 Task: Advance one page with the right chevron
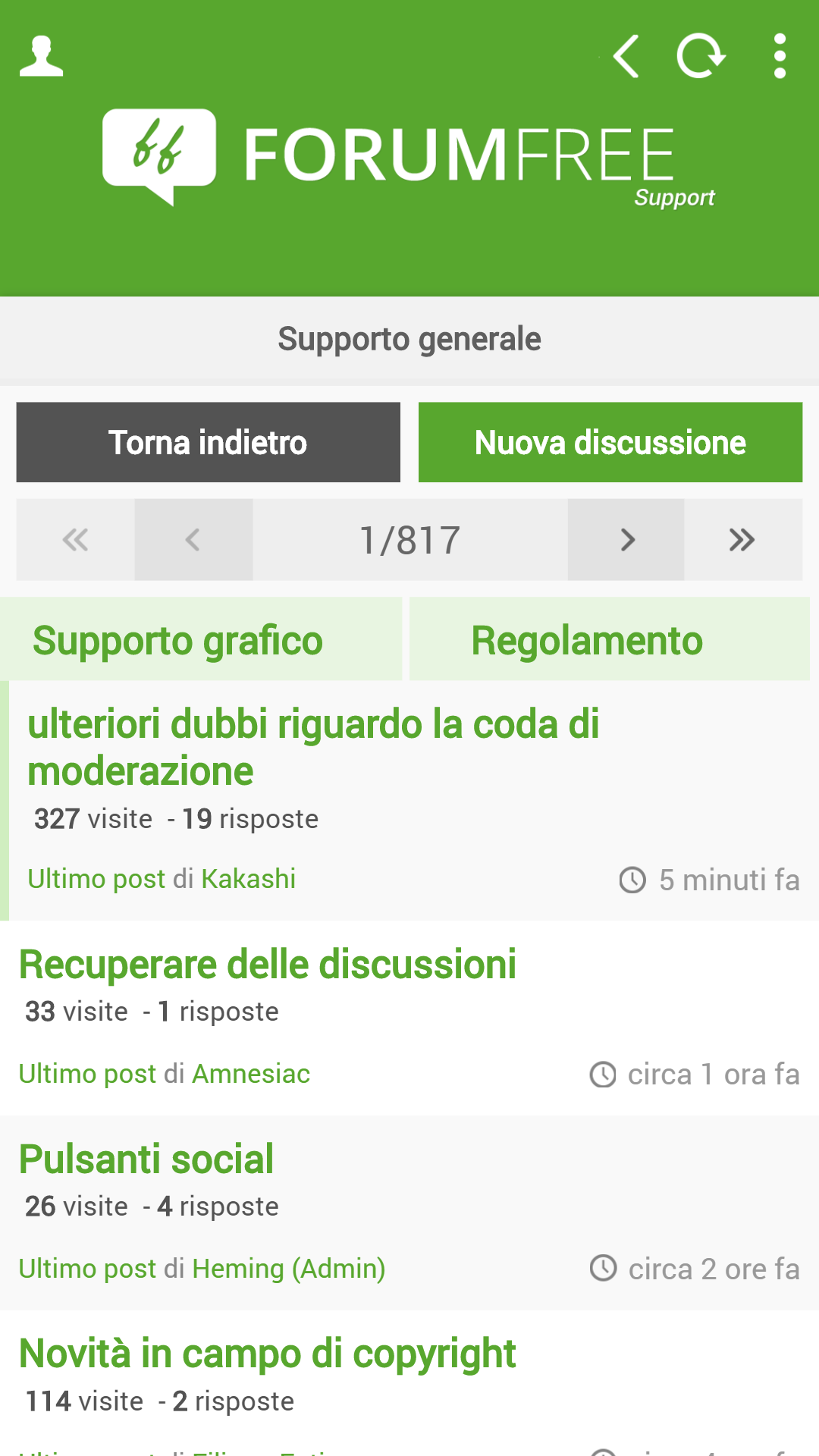(x=625, y=540)
